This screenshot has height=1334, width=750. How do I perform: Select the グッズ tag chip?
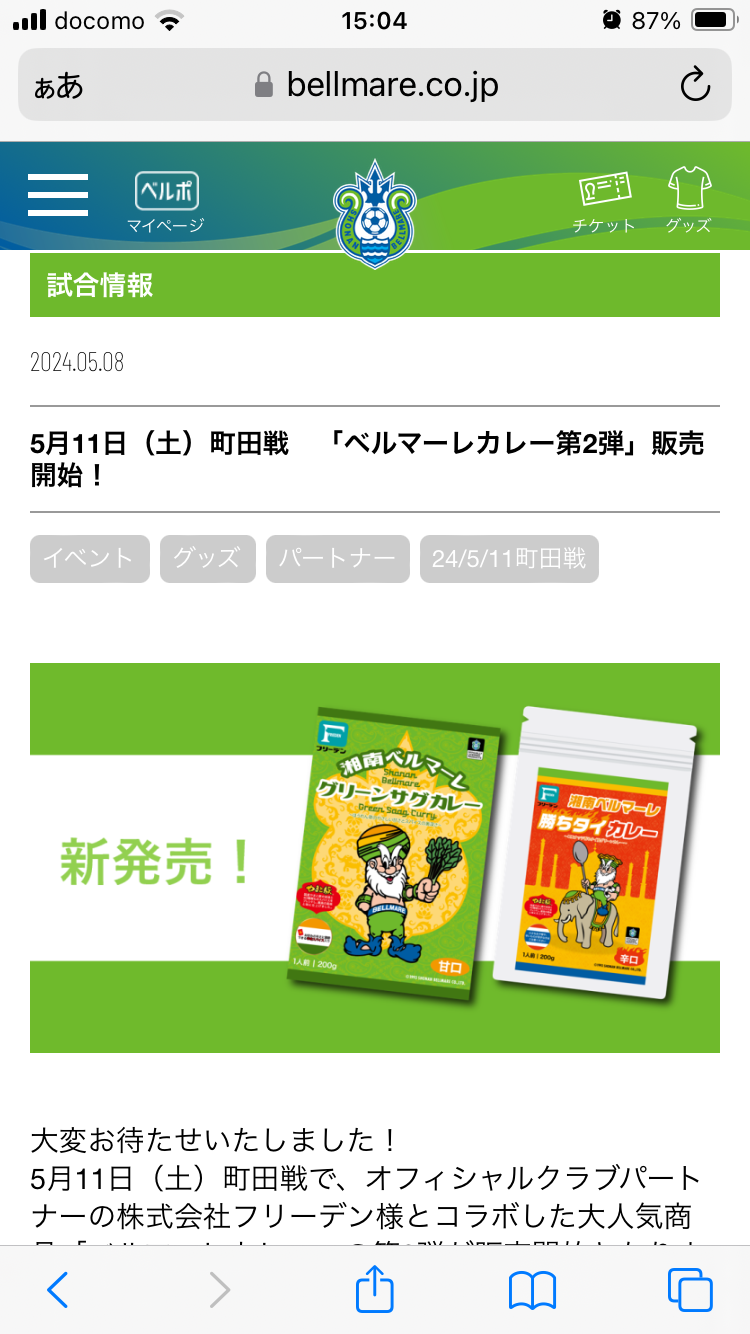point(208,558)
